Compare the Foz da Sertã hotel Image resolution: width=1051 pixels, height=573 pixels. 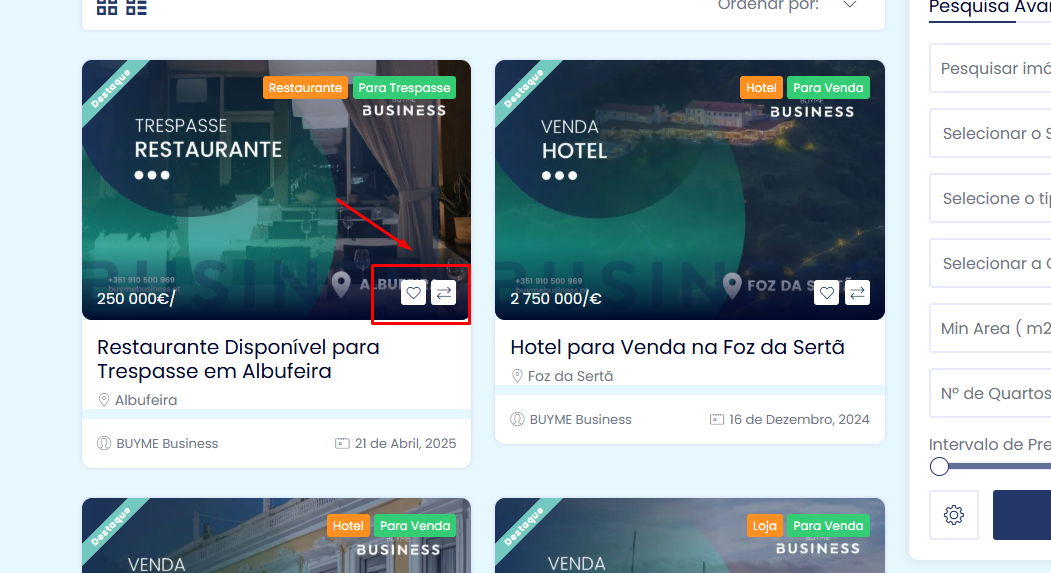pyautogui.click(x=857, y=293)
